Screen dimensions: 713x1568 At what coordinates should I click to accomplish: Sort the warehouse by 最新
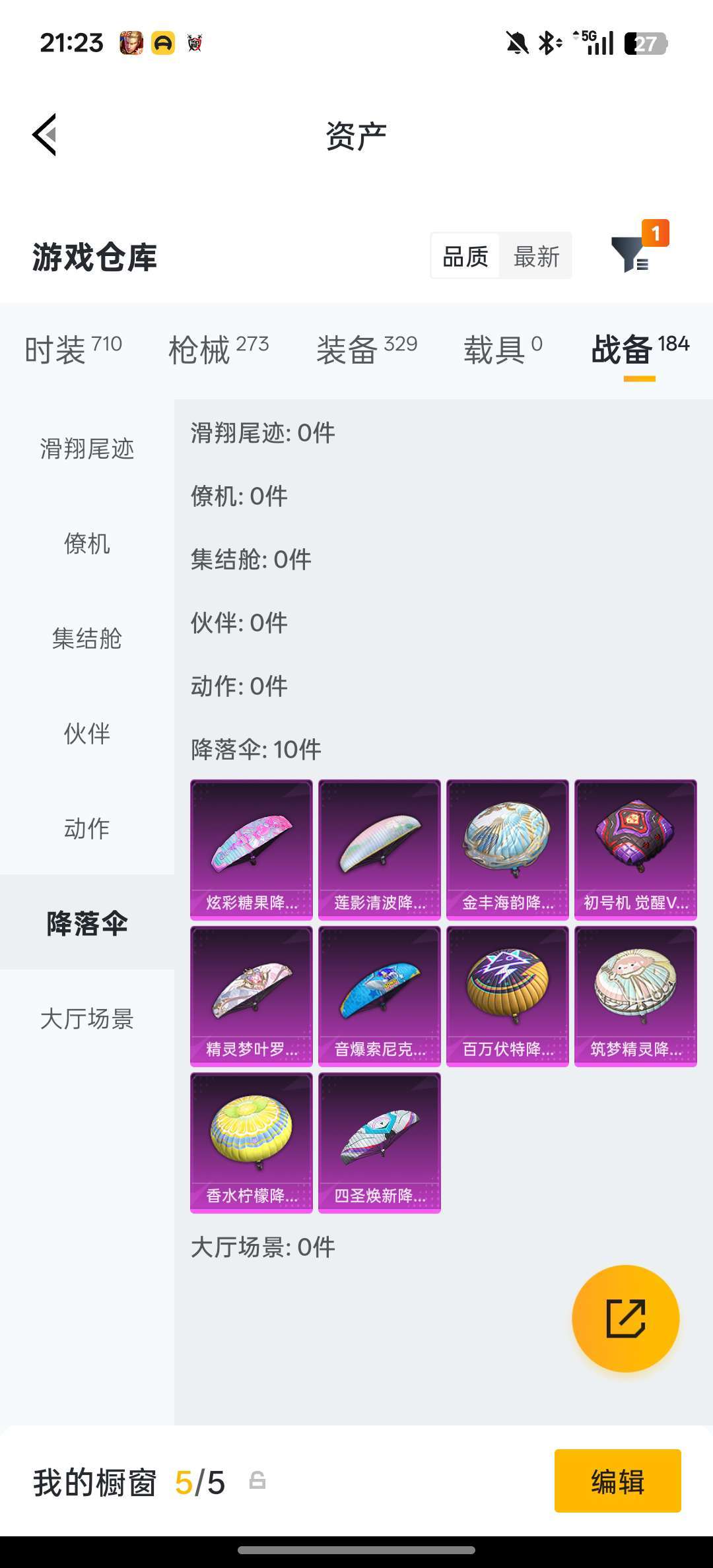[536, 256]
